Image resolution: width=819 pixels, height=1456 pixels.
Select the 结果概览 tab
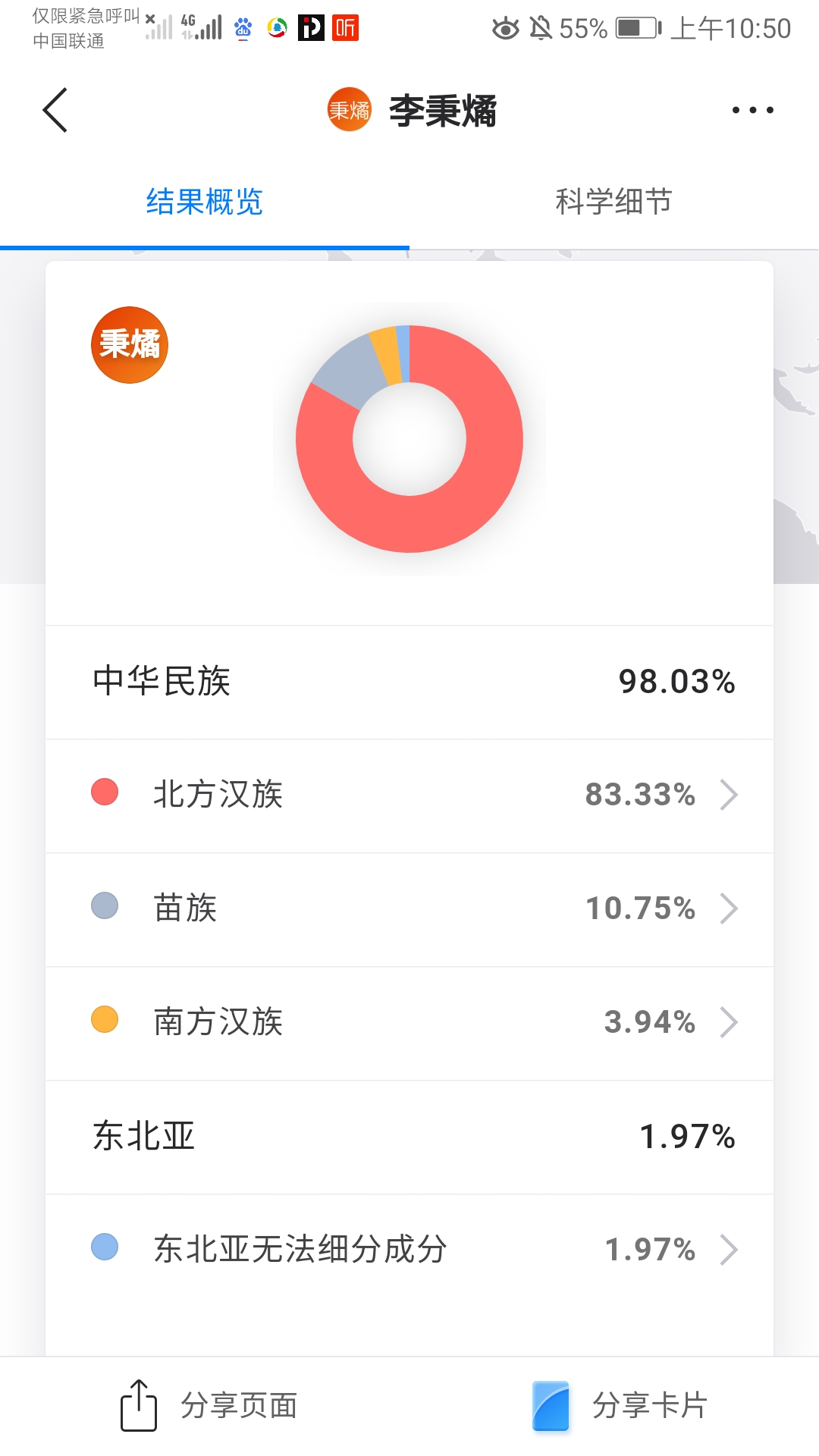(205, 202)
